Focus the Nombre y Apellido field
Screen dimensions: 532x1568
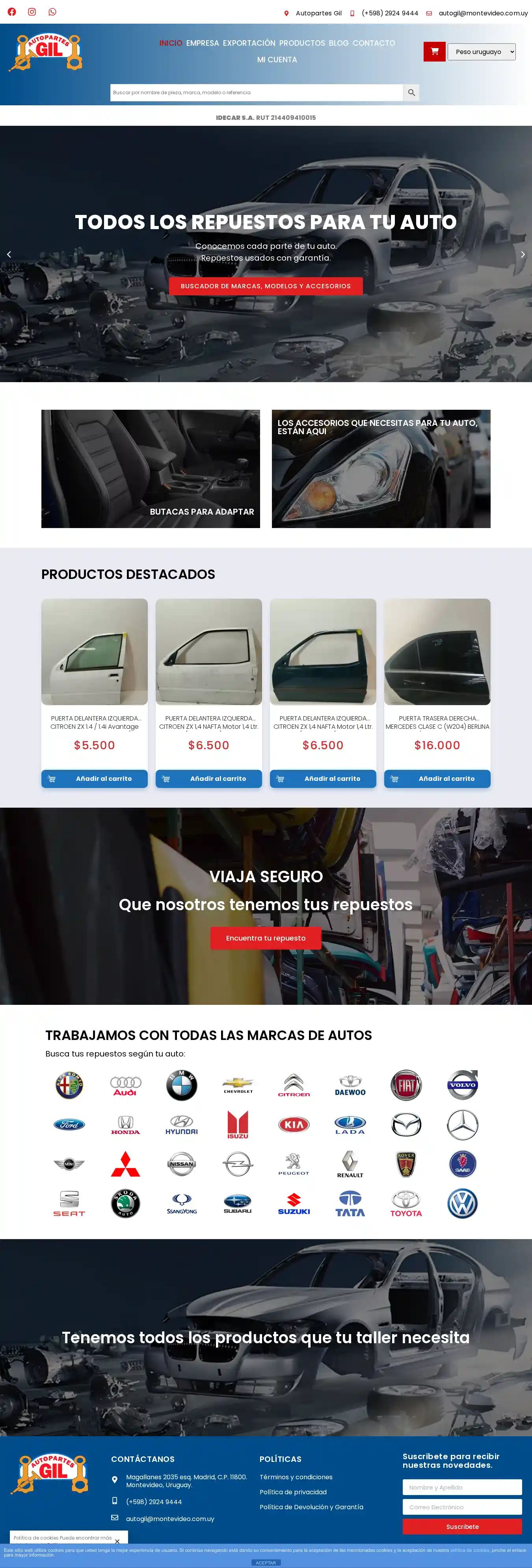coord(461,1487)
